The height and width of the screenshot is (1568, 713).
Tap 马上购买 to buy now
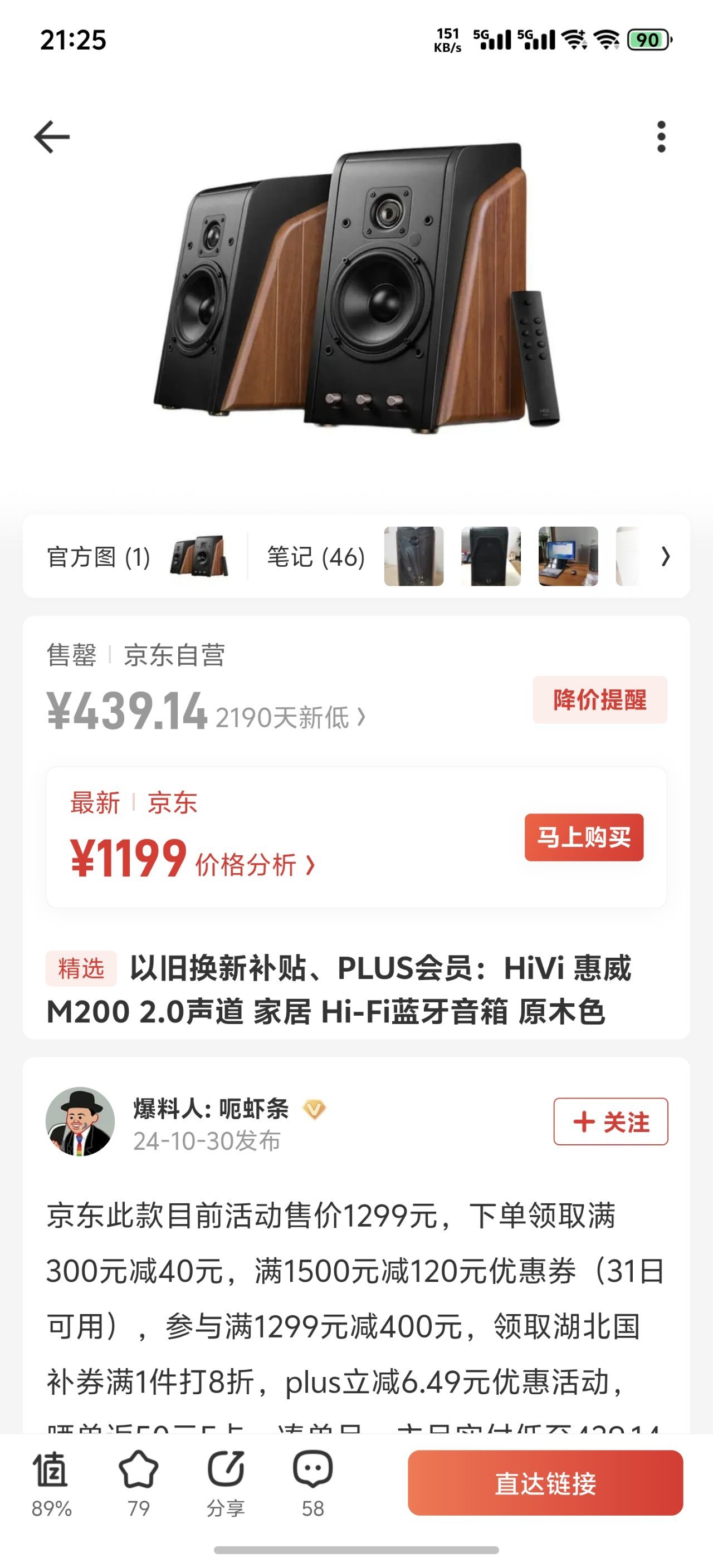pyautogui.click(x=583, y=837)
